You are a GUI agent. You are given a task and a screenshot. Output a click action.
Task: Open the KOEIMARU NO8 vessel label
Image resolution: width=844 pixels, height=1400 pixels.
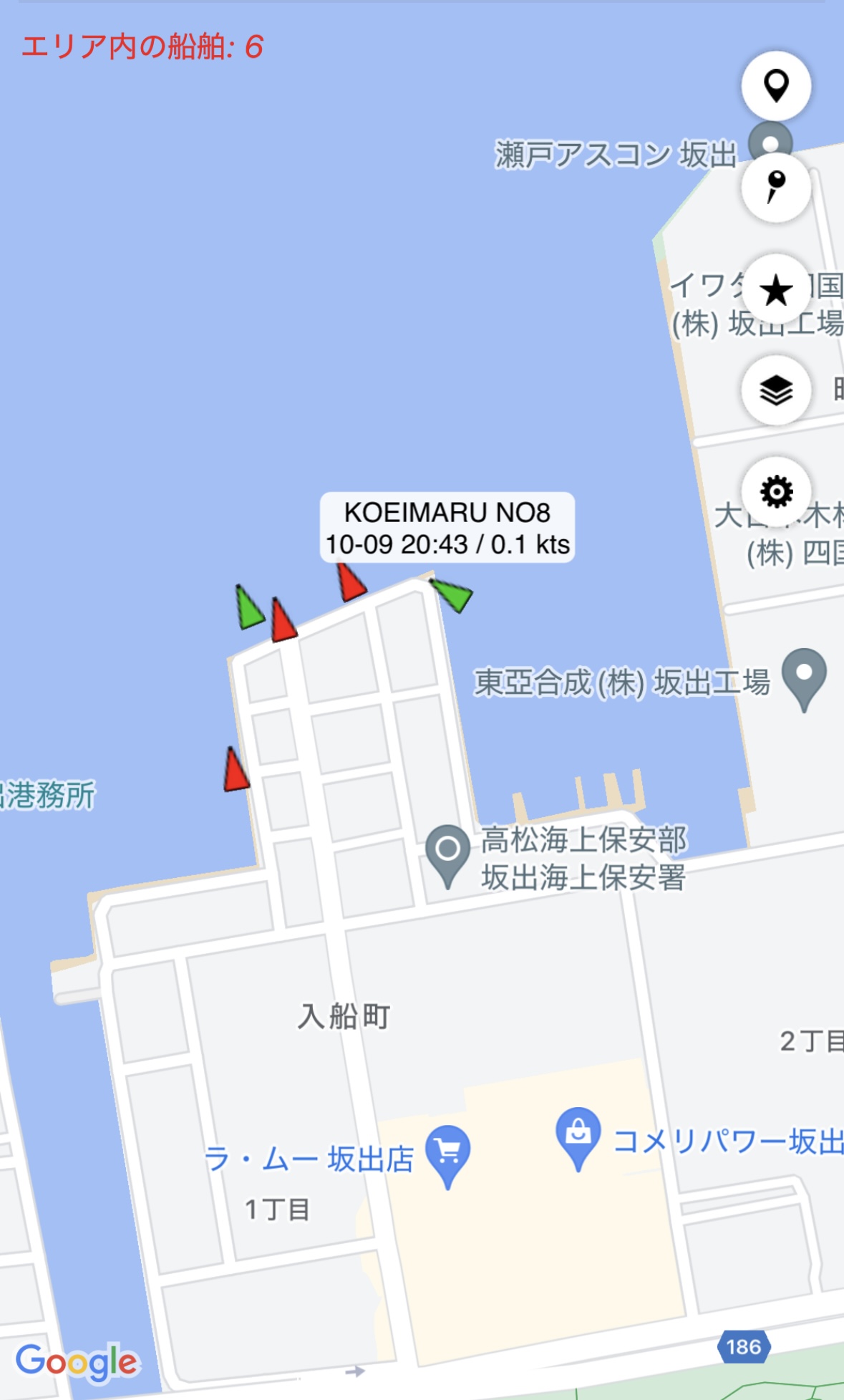point(447,528)
